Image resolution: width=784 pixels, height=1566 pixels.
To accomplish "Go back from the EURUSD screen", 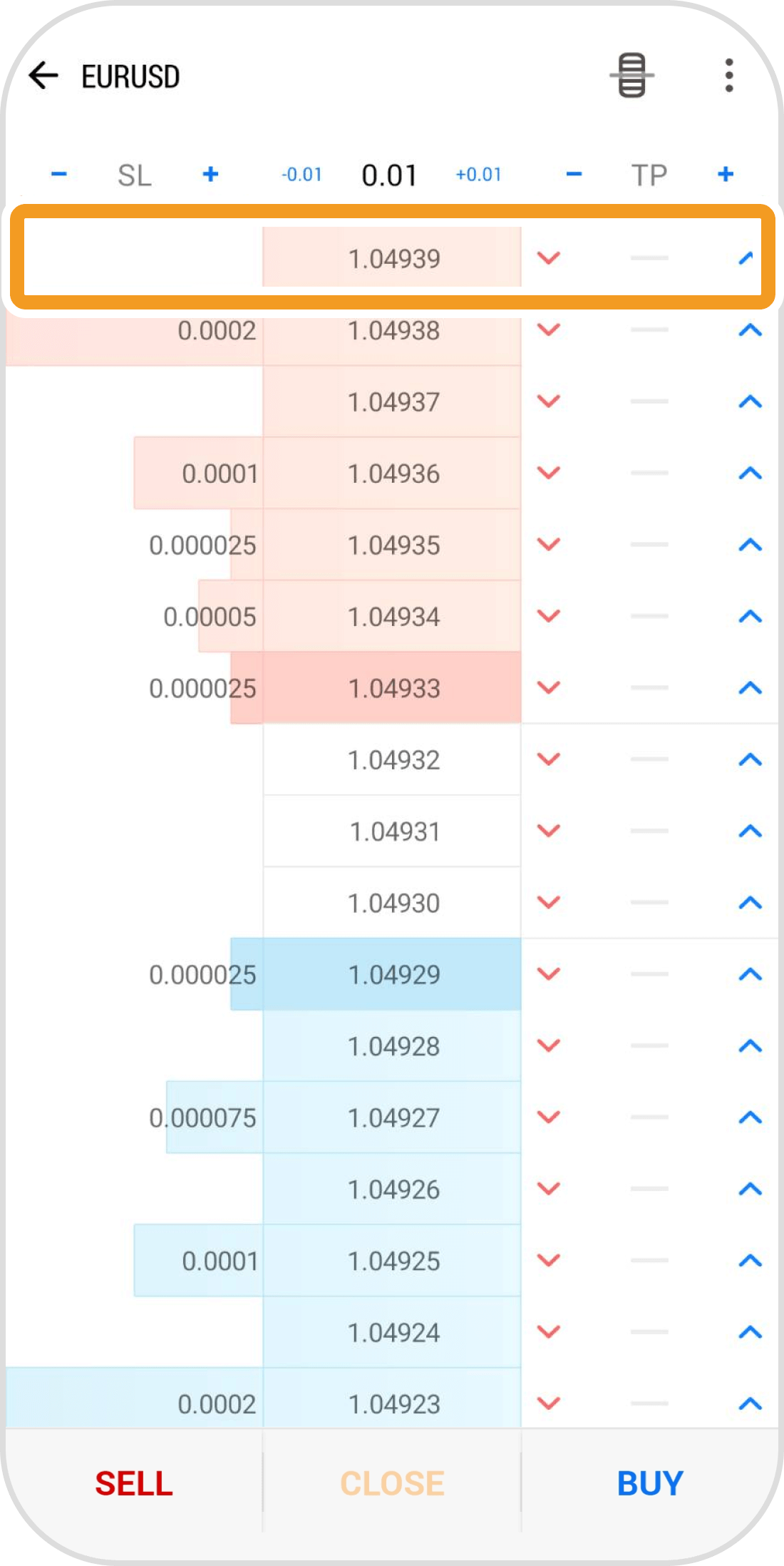I will pyautogui.click(x=44, y=76).
